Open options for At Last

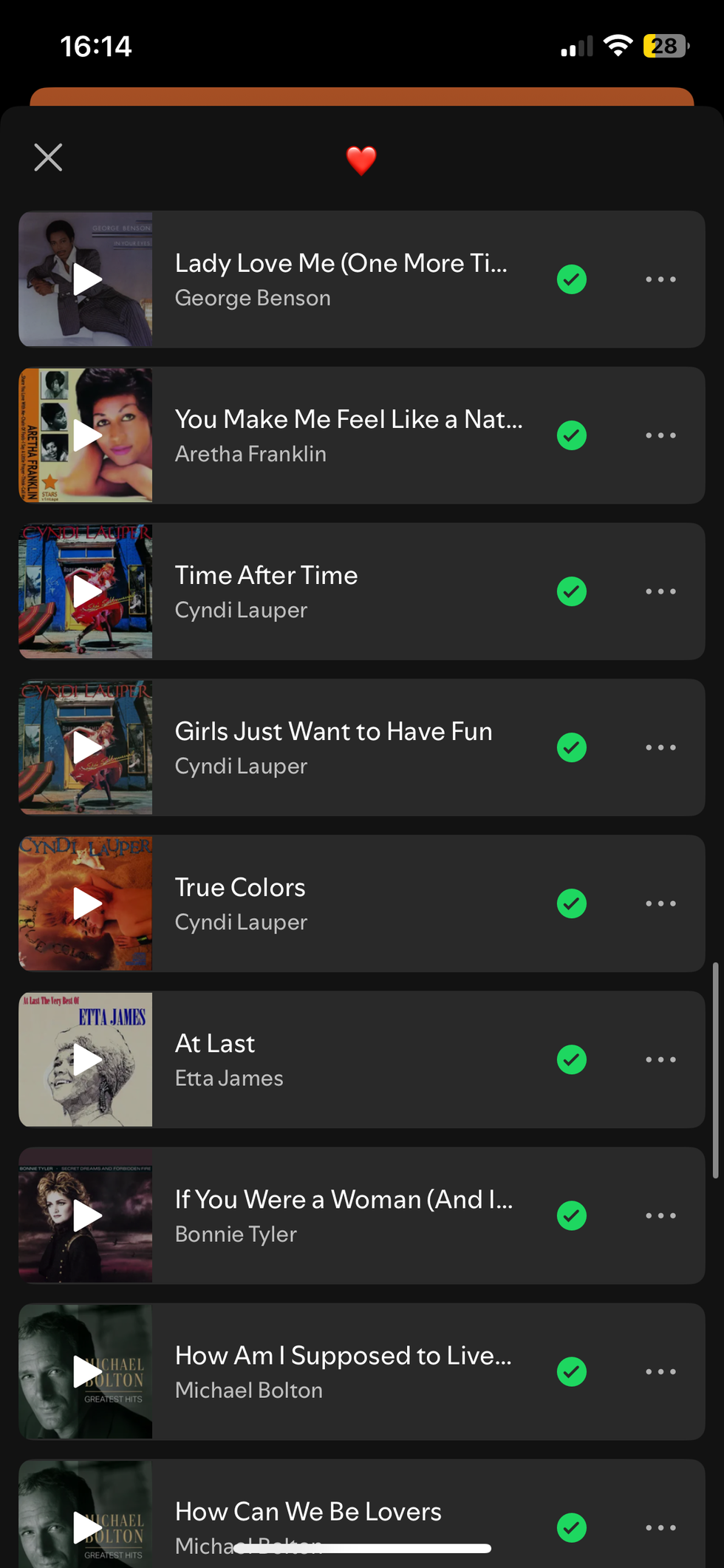(660, 1059)
